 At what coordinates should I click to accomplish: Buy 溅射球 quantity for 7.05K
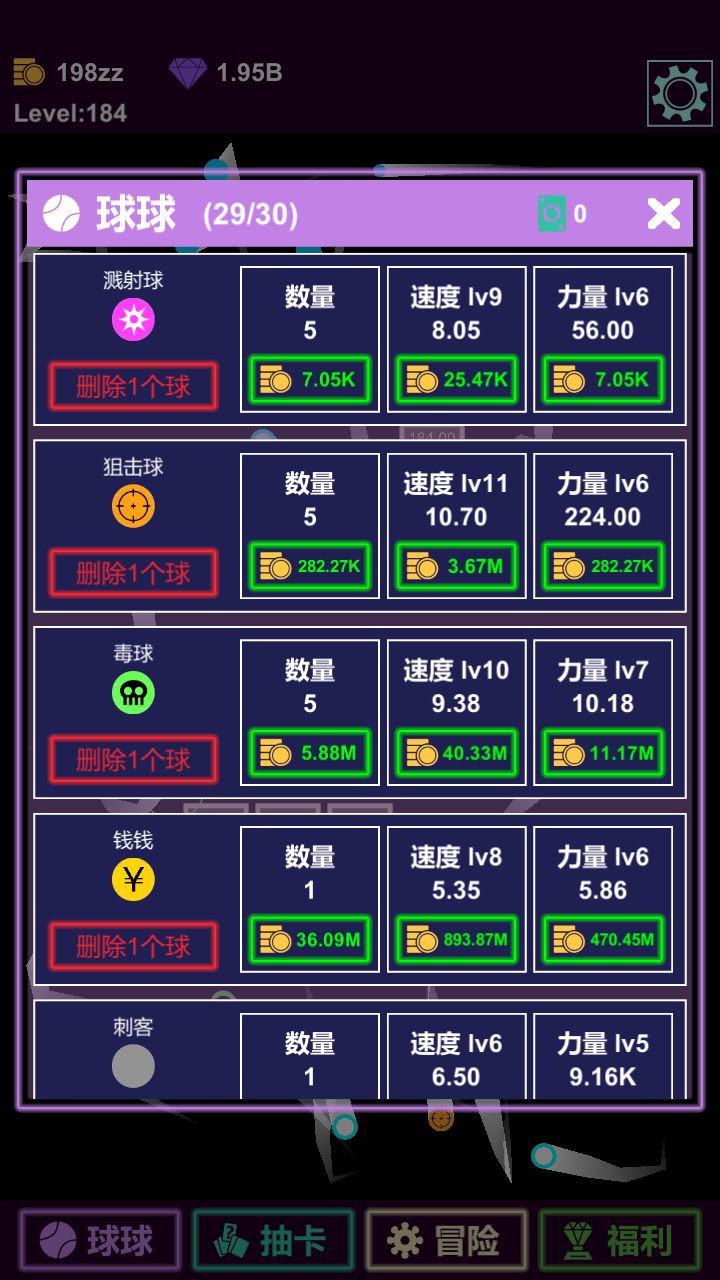310,380
